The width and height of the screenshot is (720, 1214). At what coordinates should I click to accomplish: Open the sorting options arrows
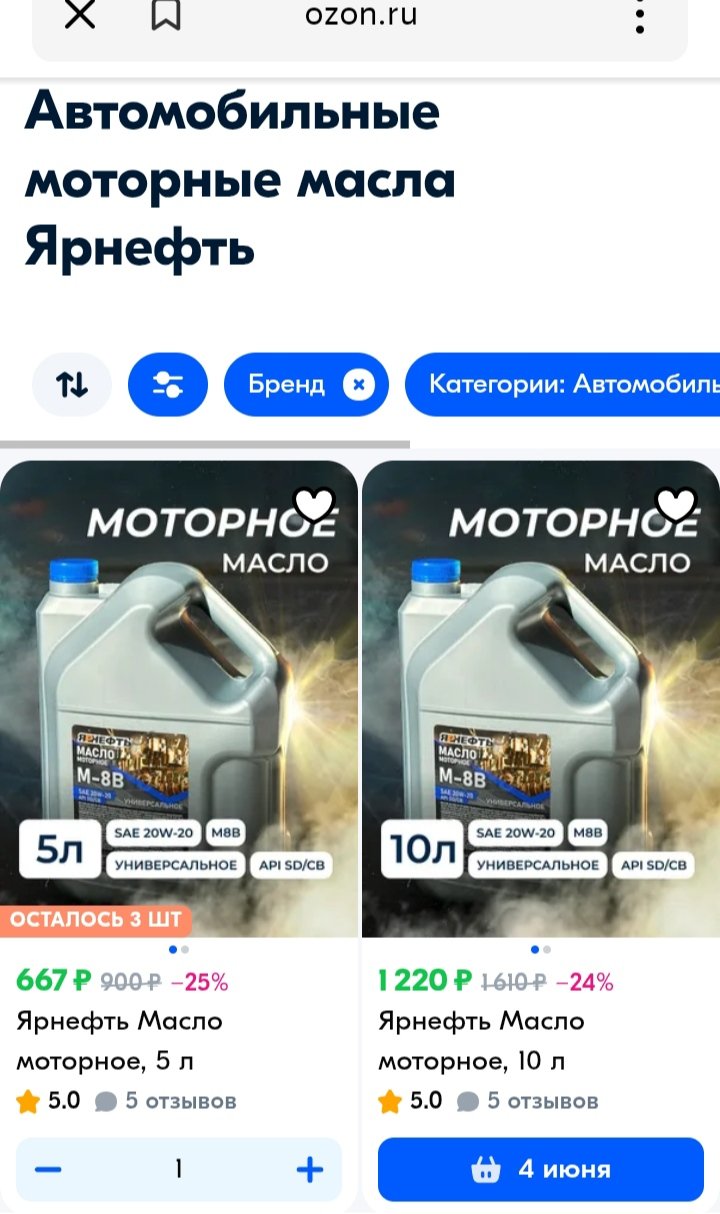72,385
